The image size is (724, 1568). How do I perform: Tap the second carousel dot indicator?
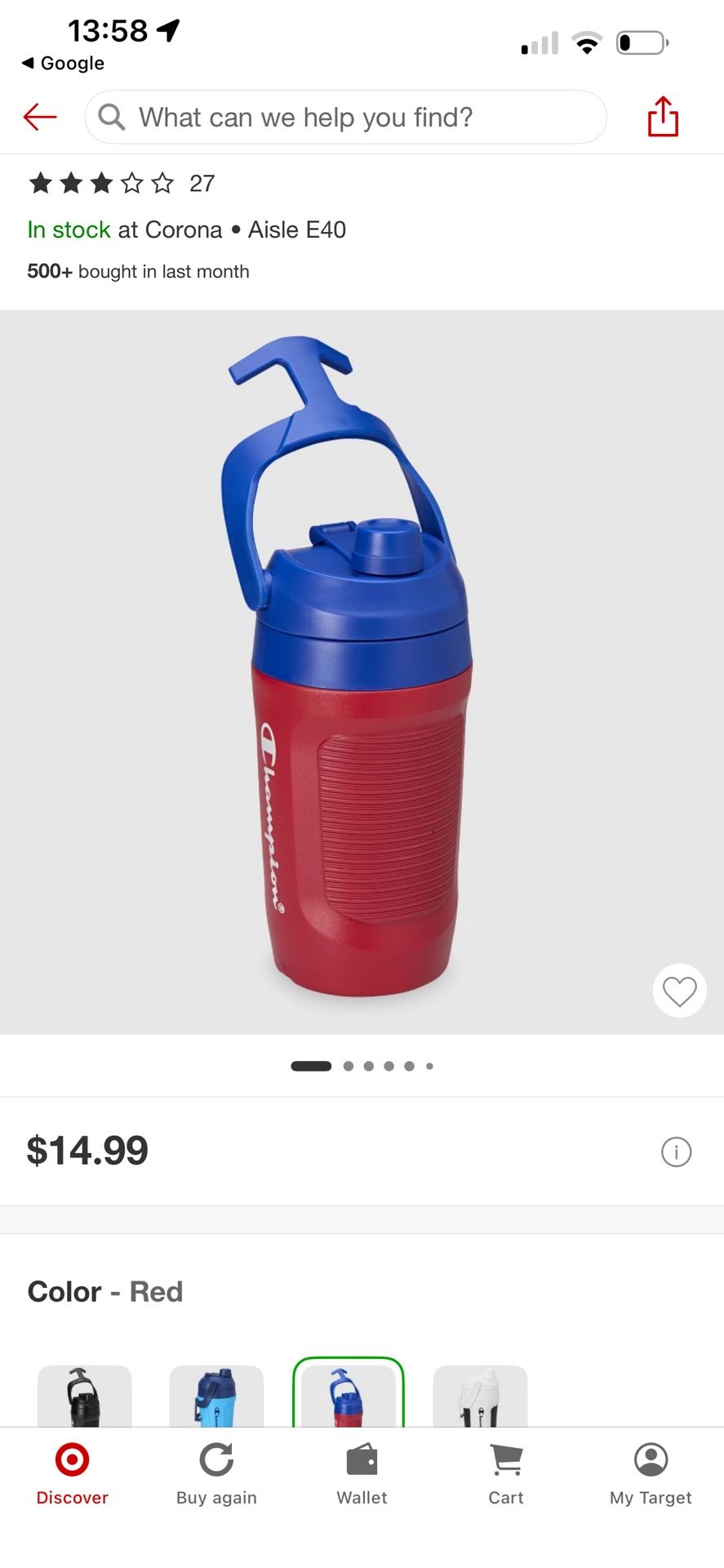348,1065
